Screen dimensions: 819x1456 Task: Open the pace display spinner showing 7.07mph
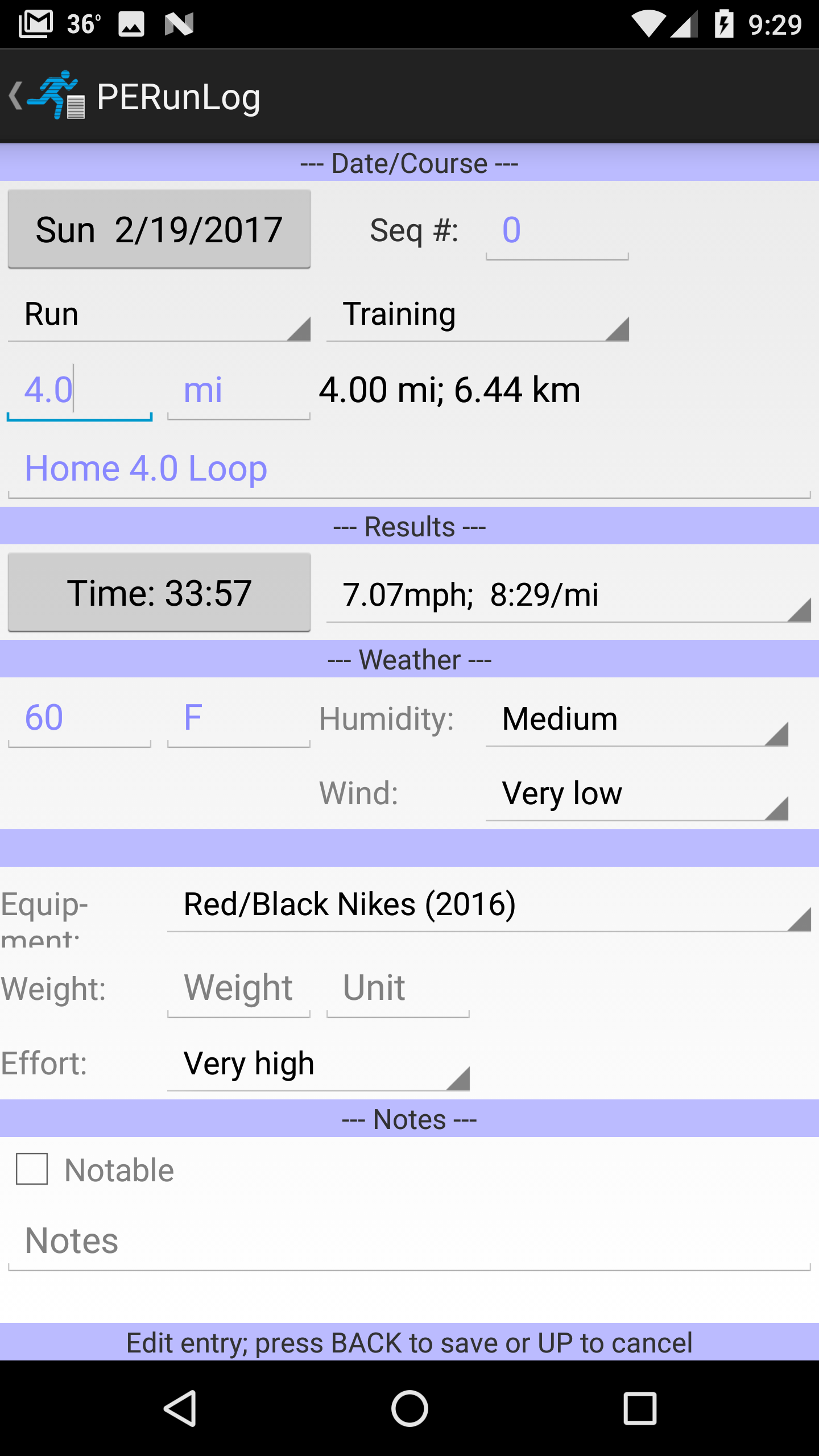coord(569,595)
